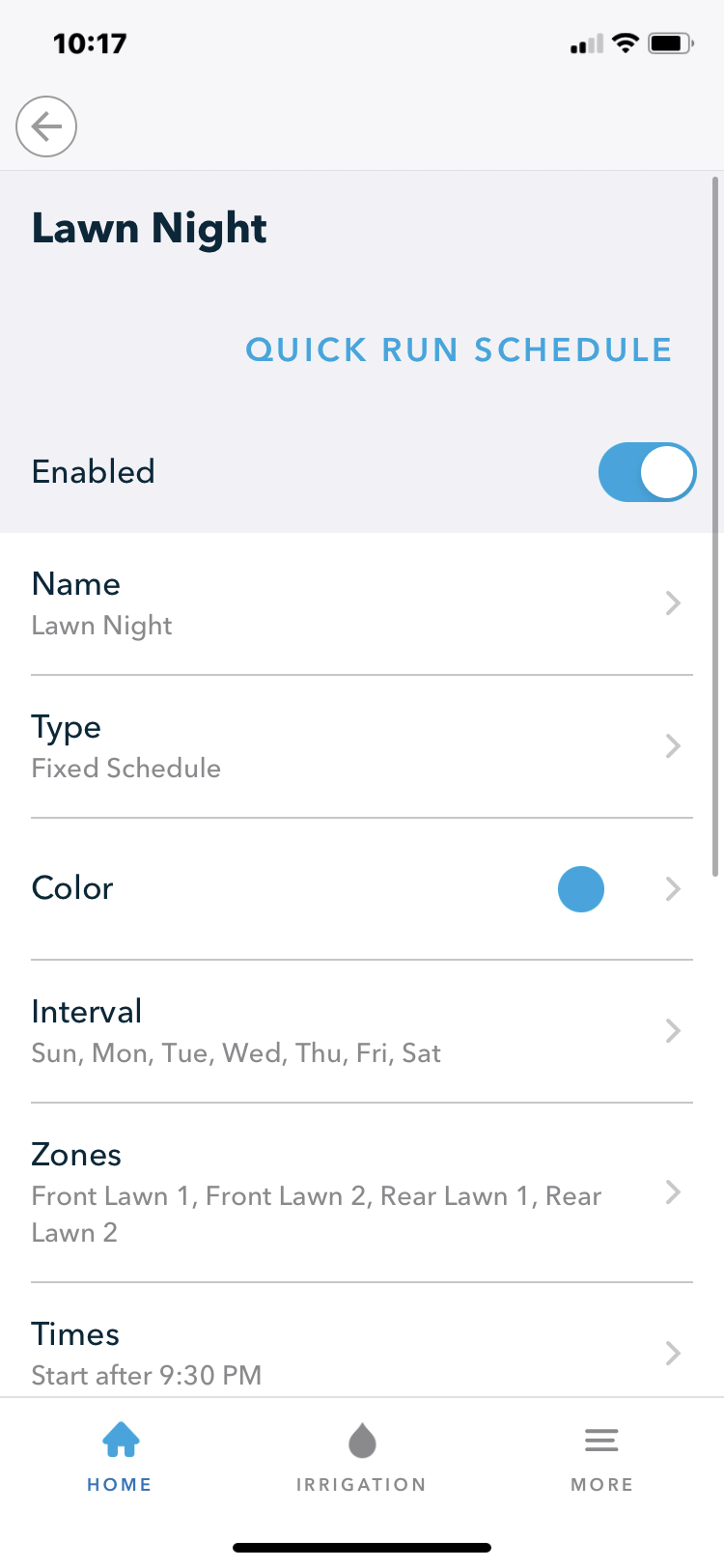Open the Name setting row
The image size is (724, 1568).
coord(362,603)
